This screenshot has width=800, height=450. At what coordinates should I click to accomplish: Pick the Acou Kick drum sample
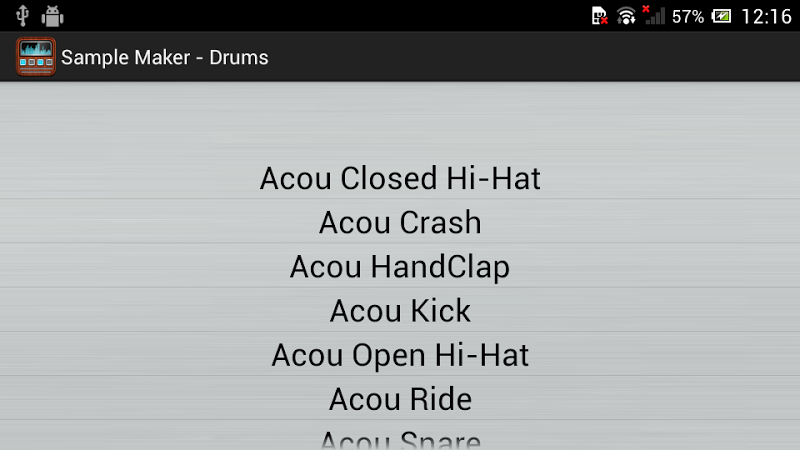coord(400,311)
